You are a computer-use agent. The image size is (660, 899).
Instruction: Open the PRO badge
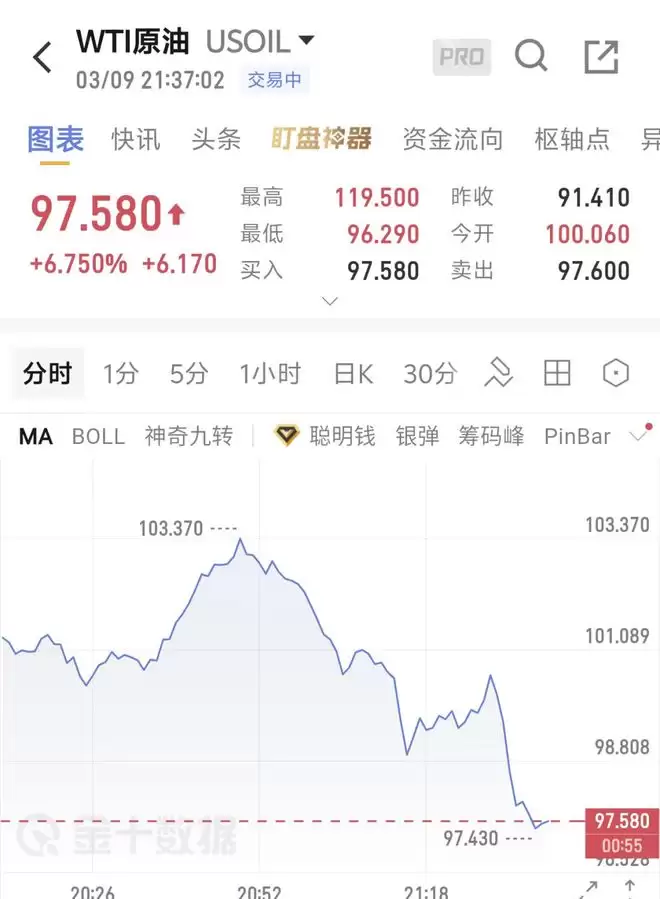[461, 58]
